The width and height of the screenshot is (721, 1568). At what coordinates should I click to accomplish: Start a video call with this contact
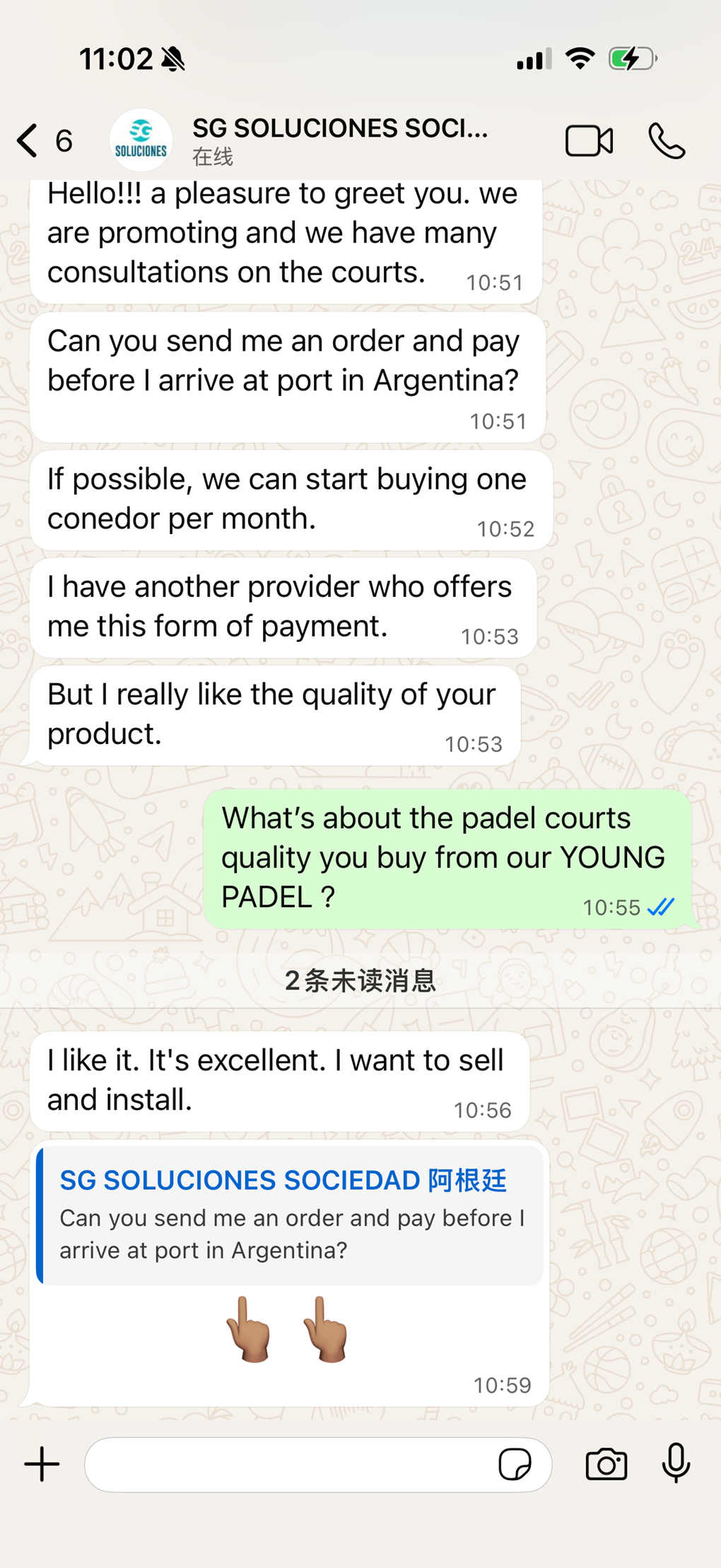click(589, 141)
